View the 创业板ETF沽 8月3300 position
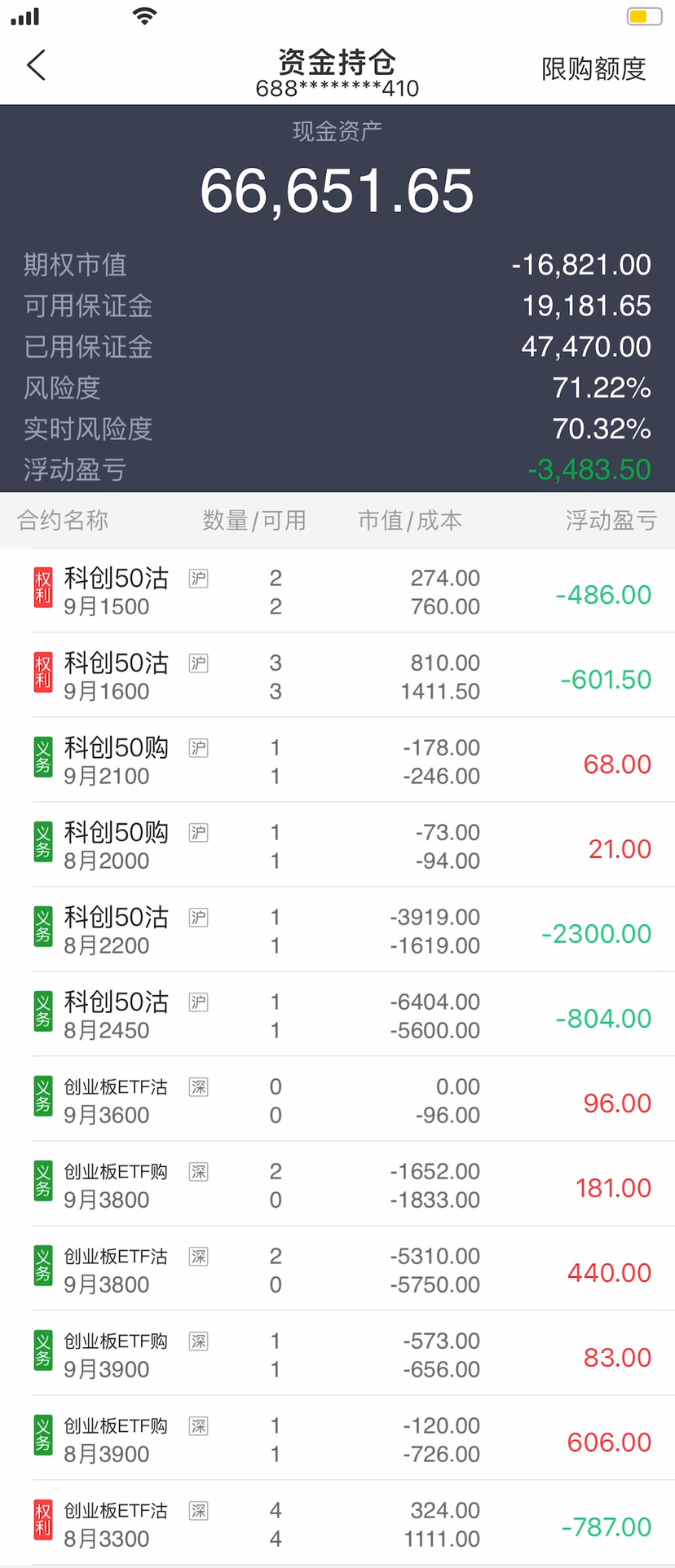This screenshot has width=675, height=1568. click(x=337, y=1523)
